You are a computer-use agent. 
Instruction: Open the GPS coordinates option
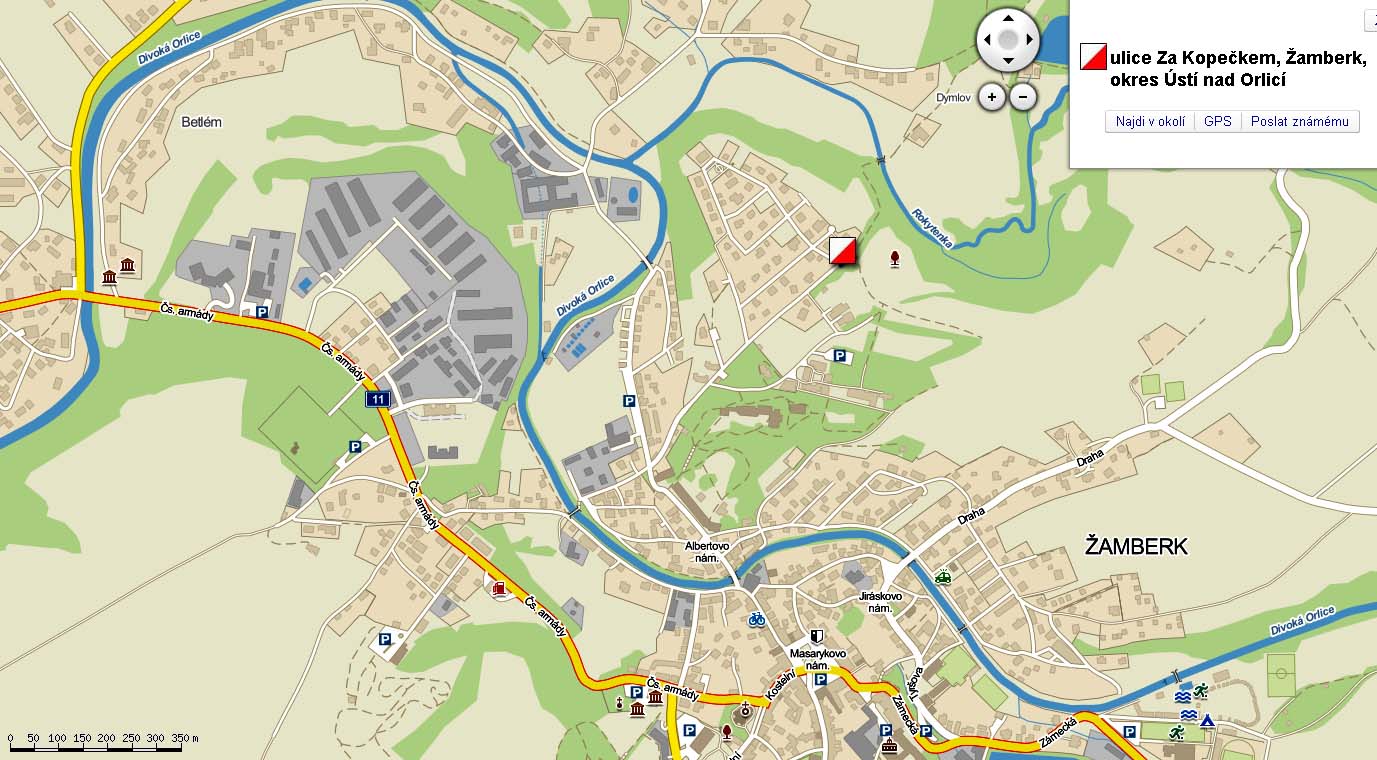(1217, 122)
